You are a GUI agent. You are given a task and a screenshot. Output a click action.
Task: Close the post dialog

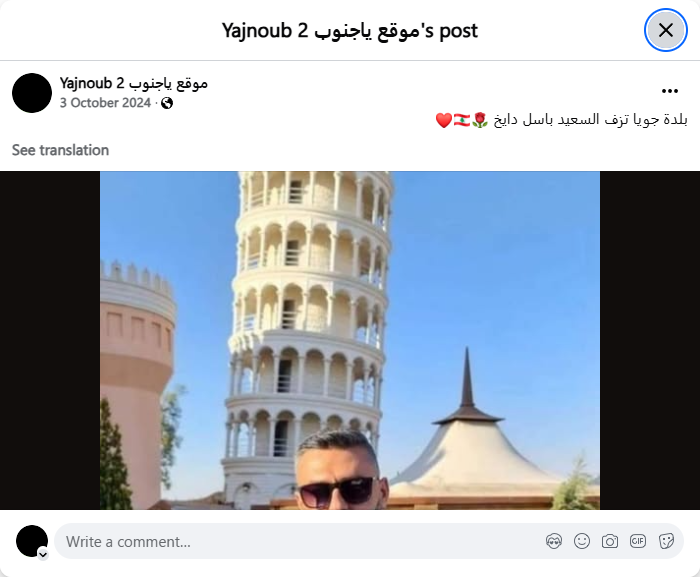pyautogui.click(x=665, y=30)
